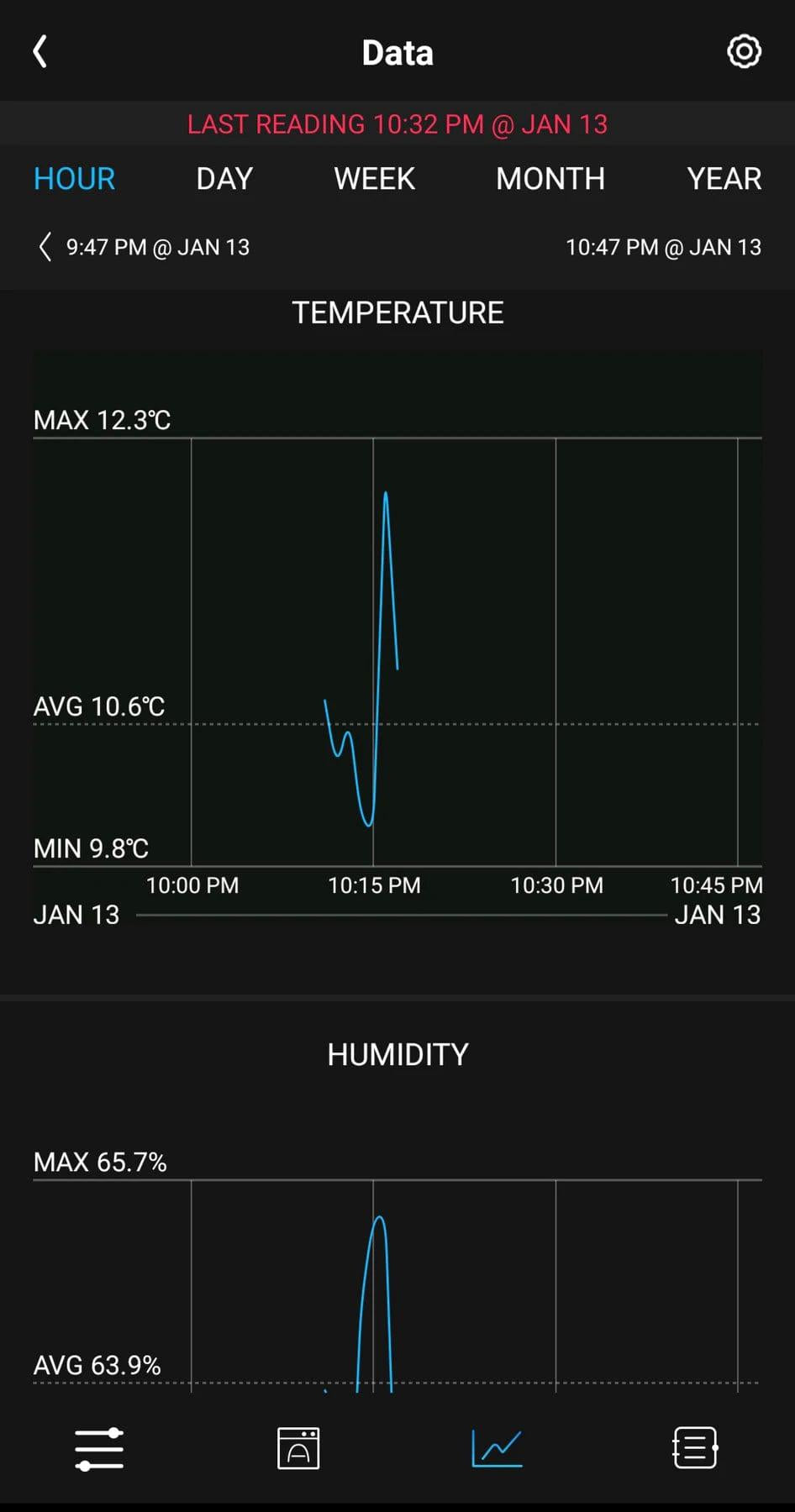Go back from the Data screen
Viewport: 795px width, 1512px height.
coord(40,52)
